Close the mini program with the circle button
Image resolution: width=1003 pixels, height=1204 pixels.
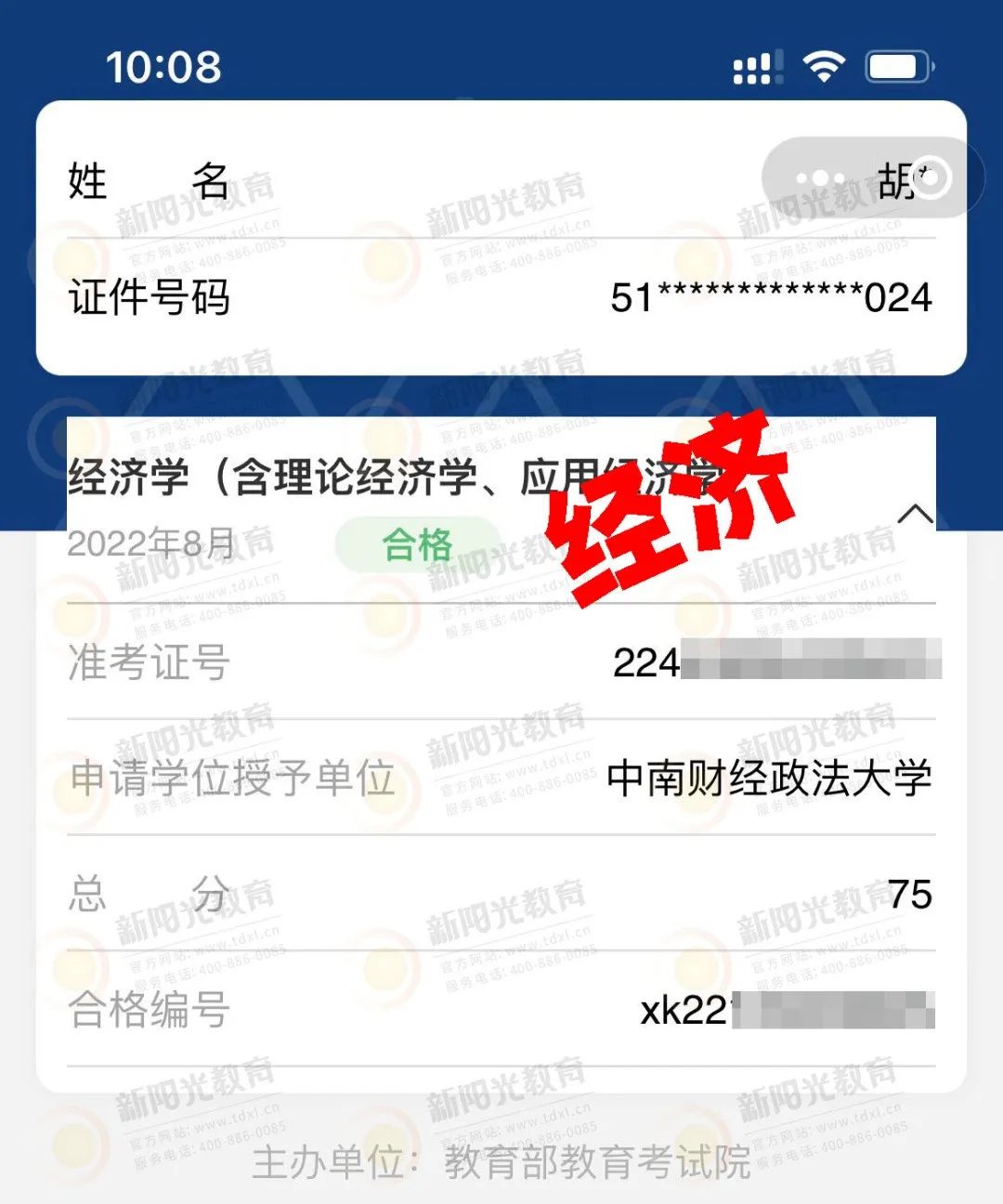point(932,177)
